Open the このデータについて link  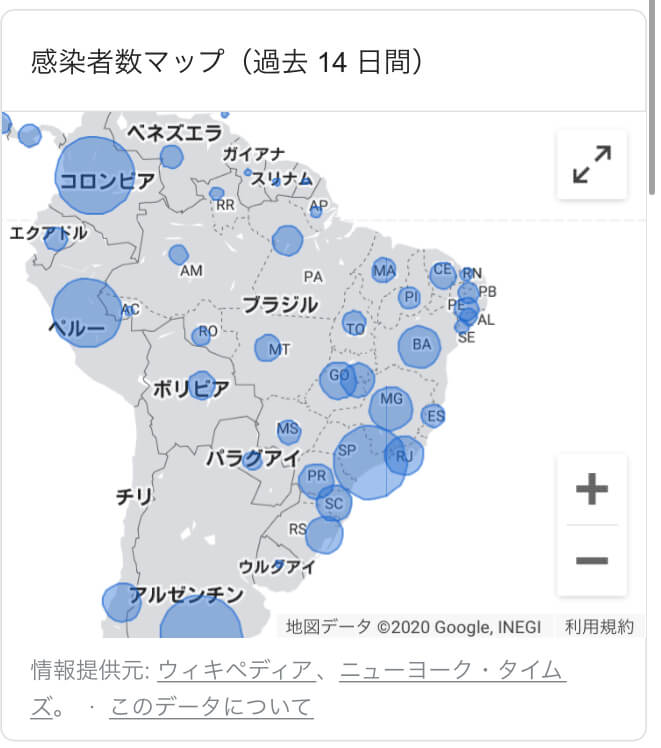click(211, 707)
